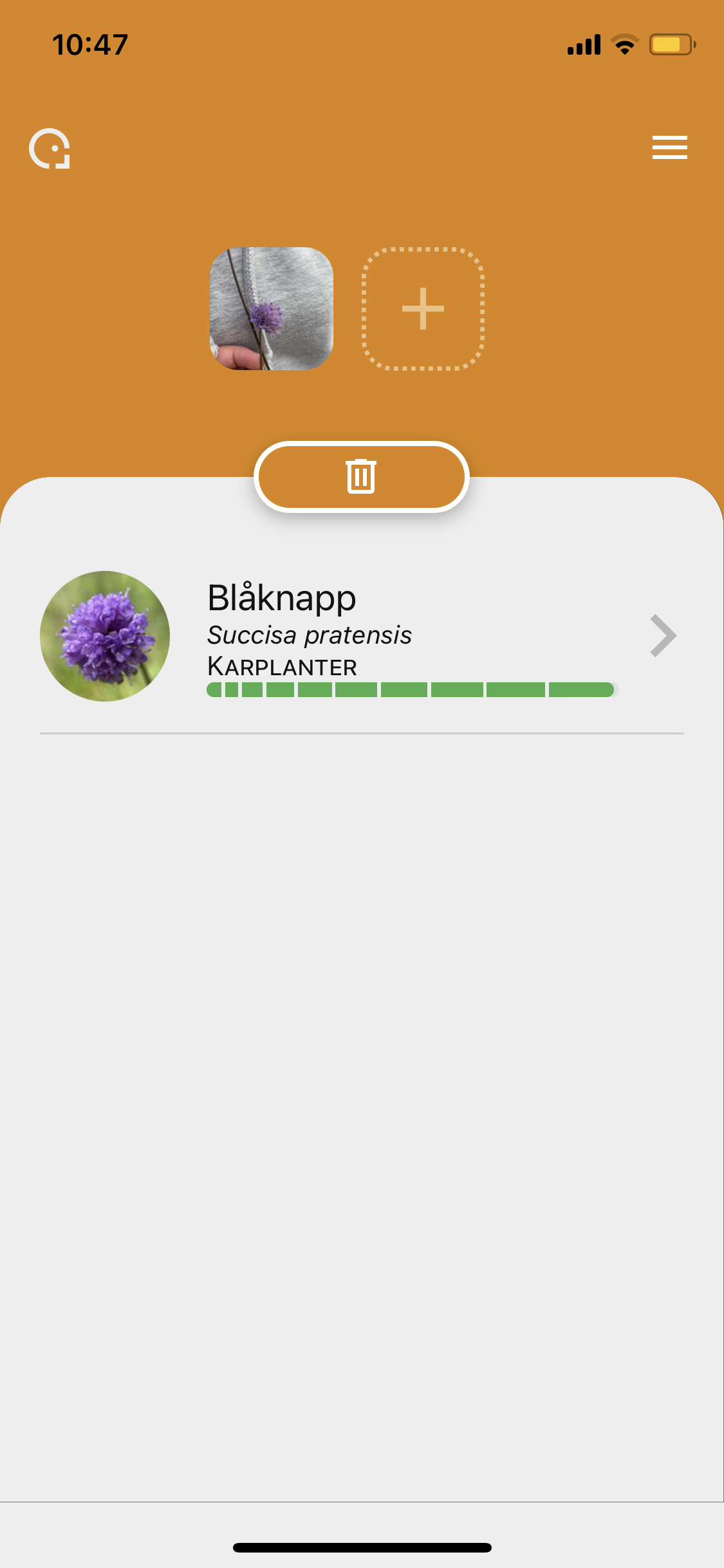The image size is (724, 1568).
Task: Open the uploaded flower photo
Action: coord(272,308)
